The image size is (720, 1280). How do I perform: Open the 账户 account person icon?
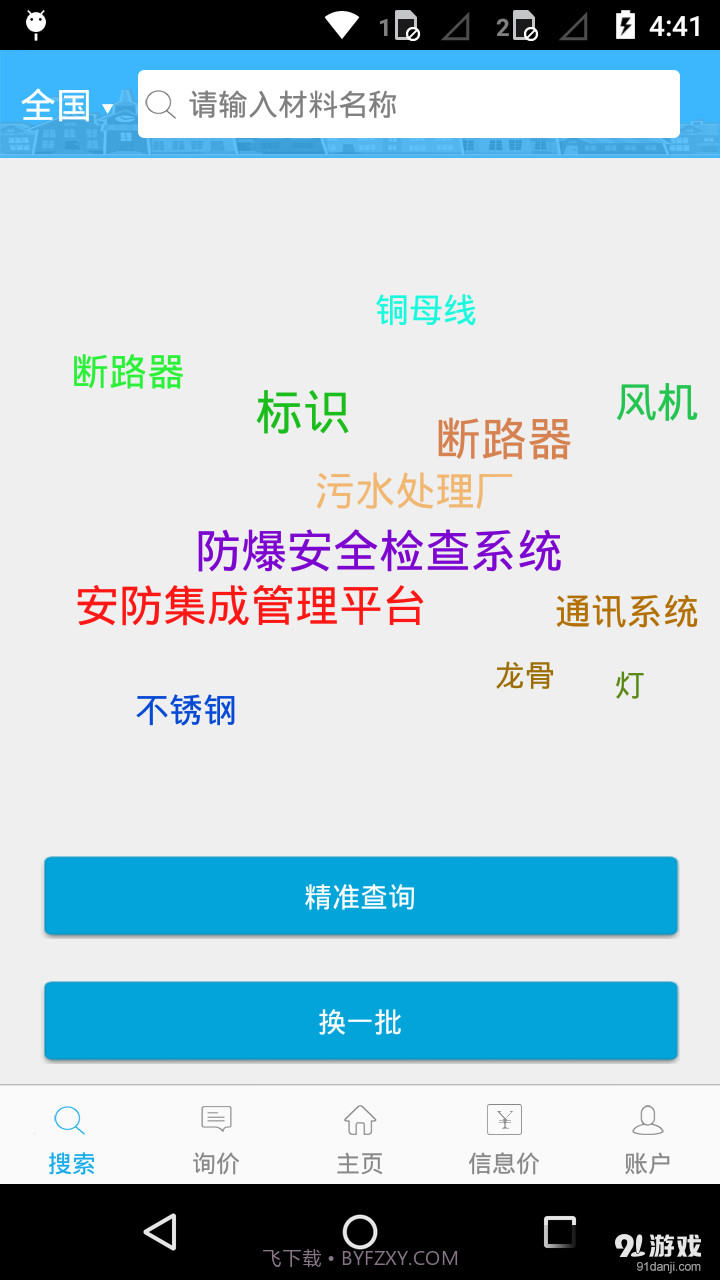[x=647, y=1119]
